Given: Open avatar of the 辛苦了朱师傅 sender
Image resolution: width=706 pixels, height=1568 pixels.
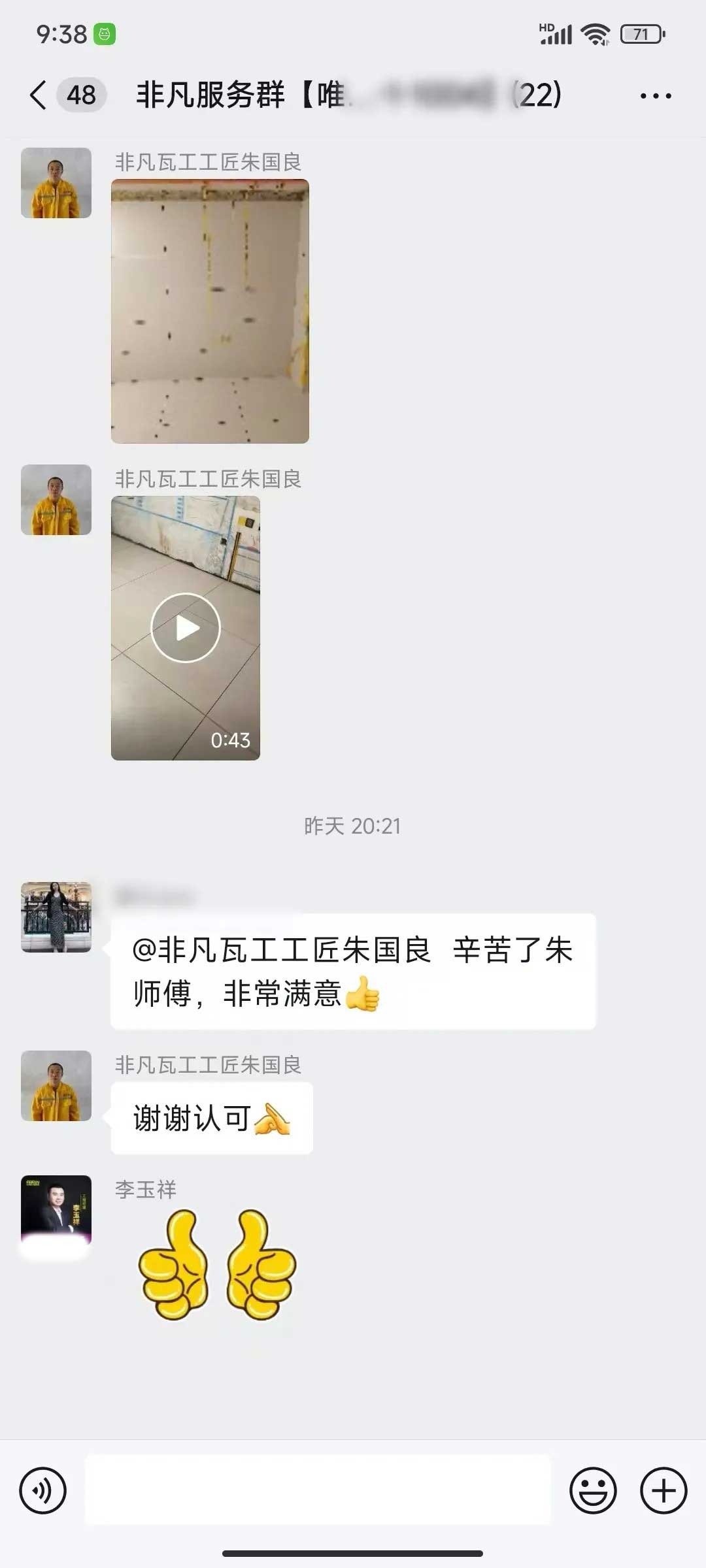Looking at the screenshot, I should tap(56, 917).
